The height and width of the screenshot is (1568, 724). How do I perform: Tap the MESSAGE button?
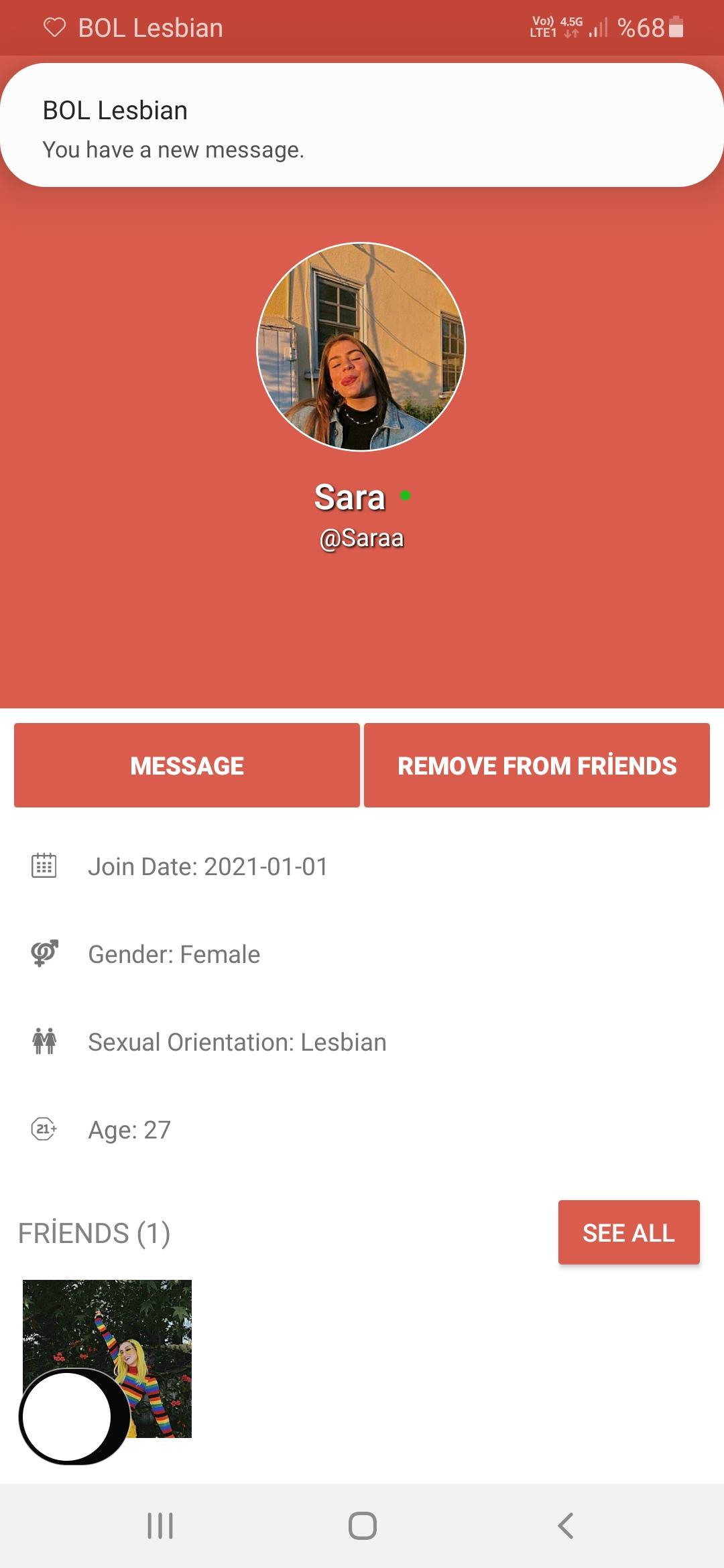(x=187, y=765)
